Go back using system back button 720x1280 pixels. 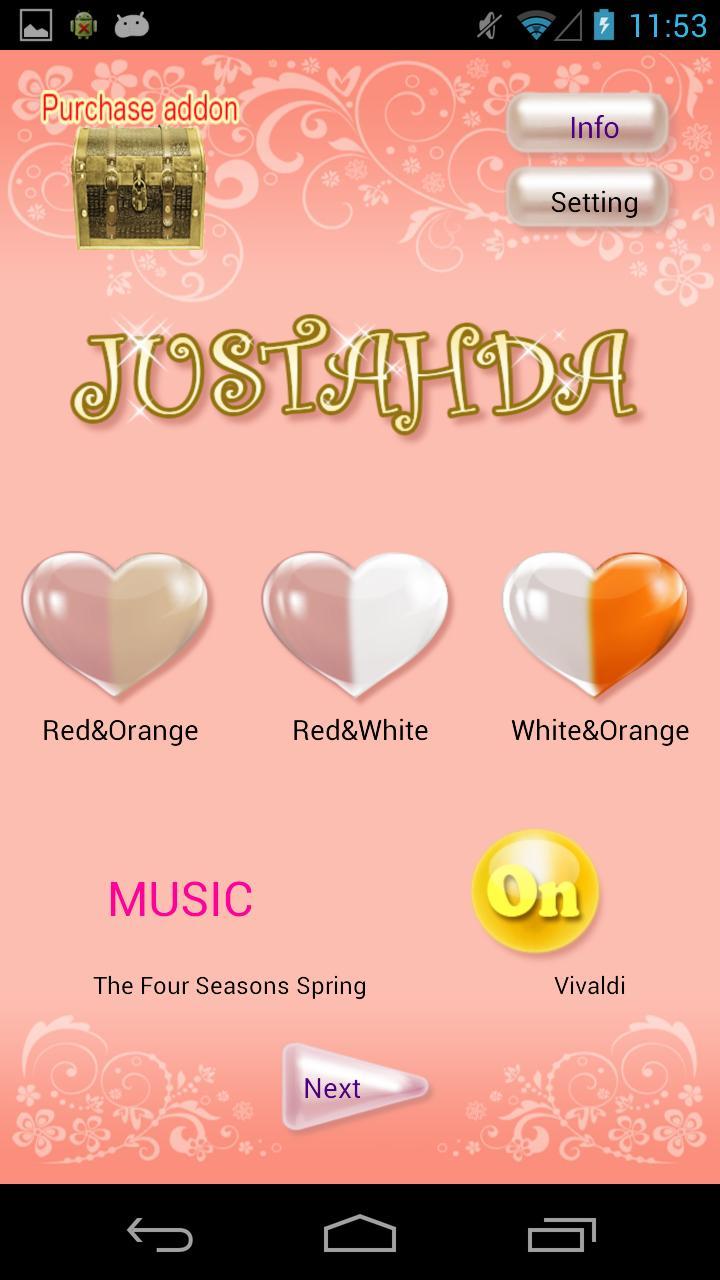pyautogui.click(x=160, y=1233)
